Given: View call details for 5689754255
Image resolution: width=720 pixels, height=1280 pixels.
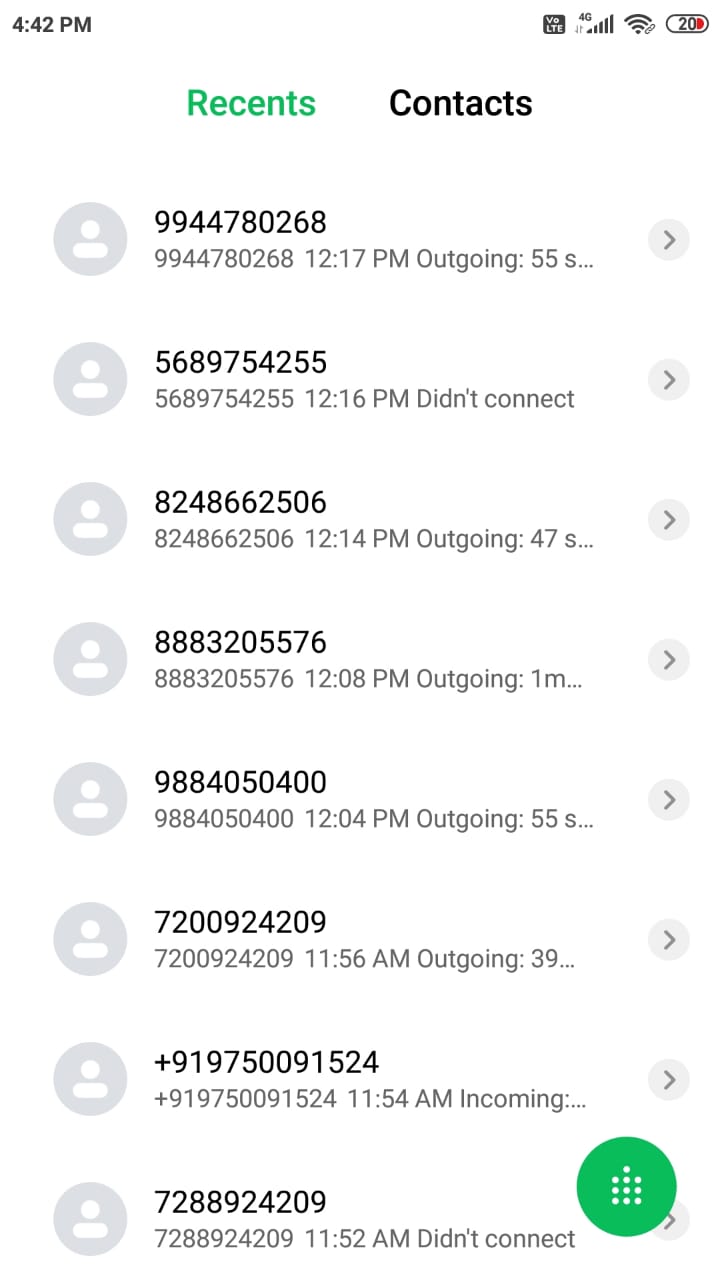Looking at the screenshot, I should pyautogui.click(x=669, y=380).
